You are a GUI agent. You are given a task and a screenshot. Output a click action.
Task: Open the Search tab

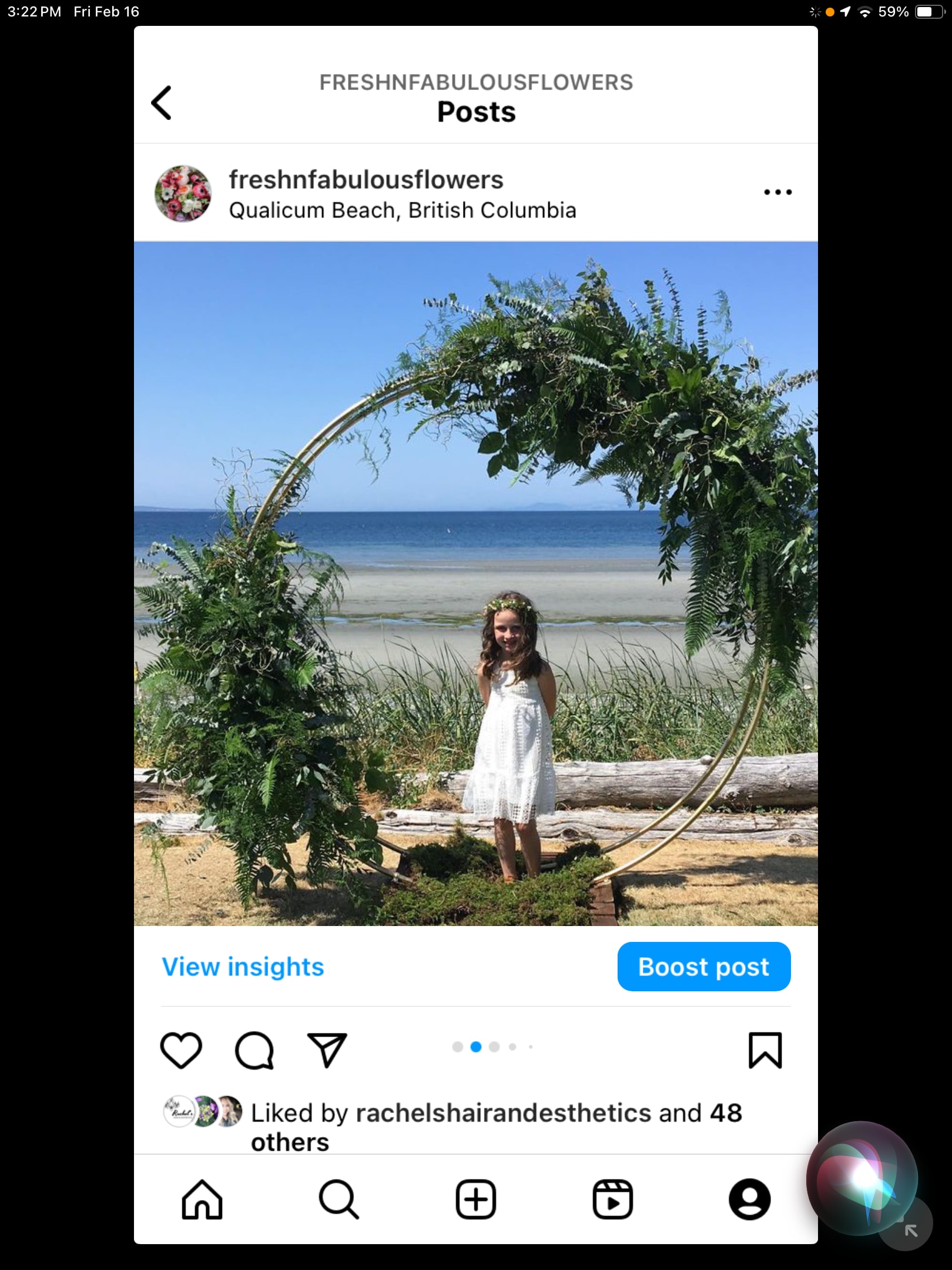(x=338, y=1199)
